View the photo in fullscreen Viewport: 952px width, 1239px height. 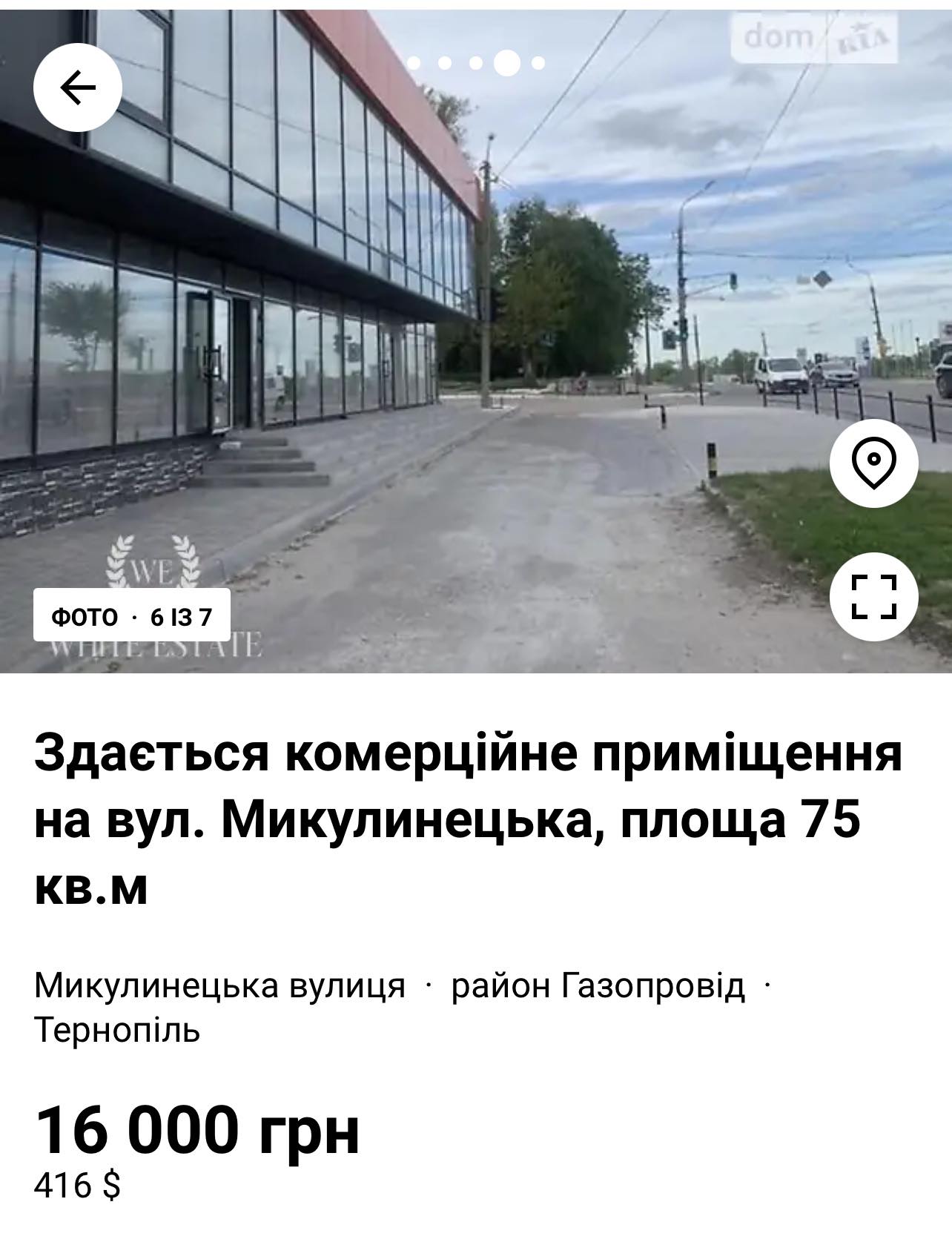[x=873, y=597]
